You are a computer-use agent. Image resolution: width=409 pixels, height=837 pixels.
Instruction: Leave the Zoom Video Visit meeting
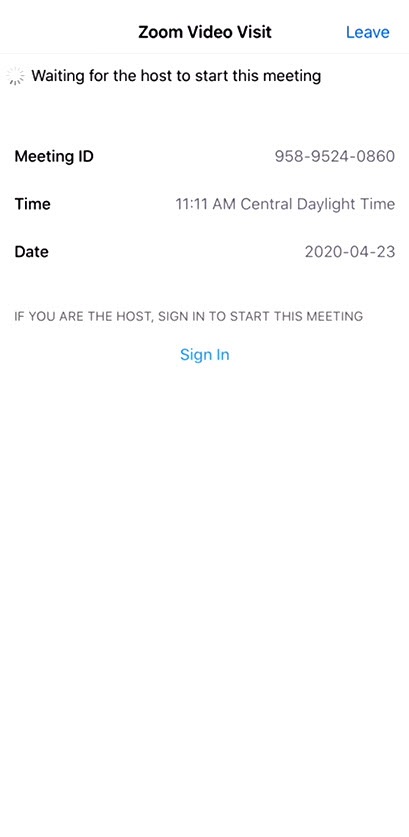tap(367, 32)
